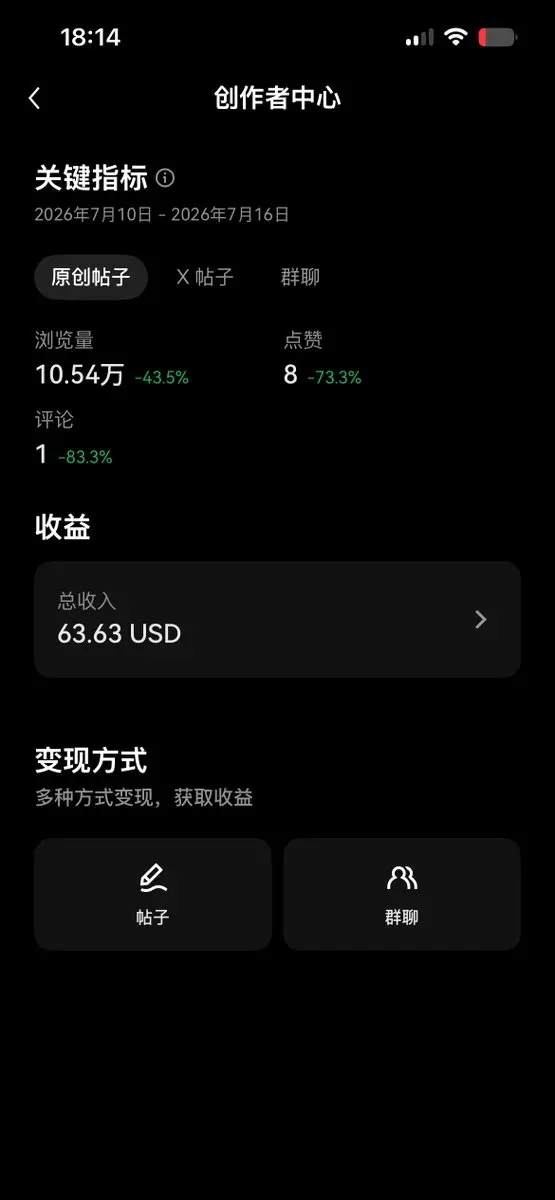The width and height of the screenshot is (555, 1200).
Task: Open the info icon beside 关键指标
Action: click(166, 178)
